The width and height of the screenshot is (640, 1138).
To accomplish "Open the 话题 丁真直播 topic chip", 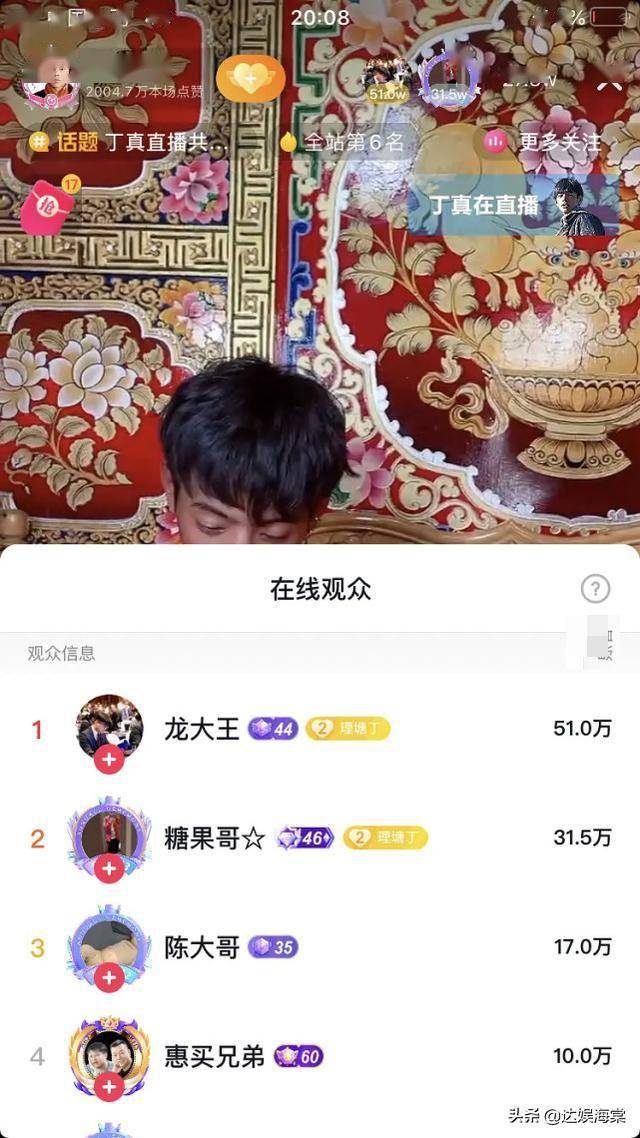I will tap(129, 141).
